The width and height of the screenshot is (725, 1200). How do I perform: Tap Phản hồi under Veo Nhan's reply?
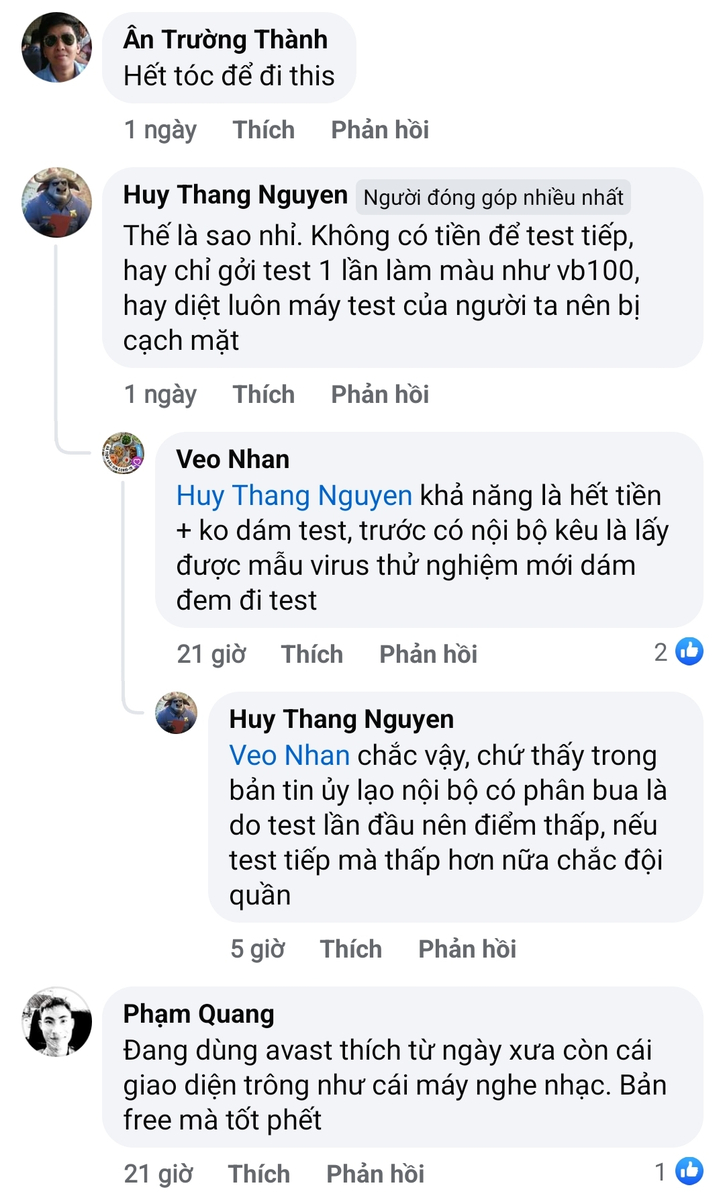click(x=428, y=655)
